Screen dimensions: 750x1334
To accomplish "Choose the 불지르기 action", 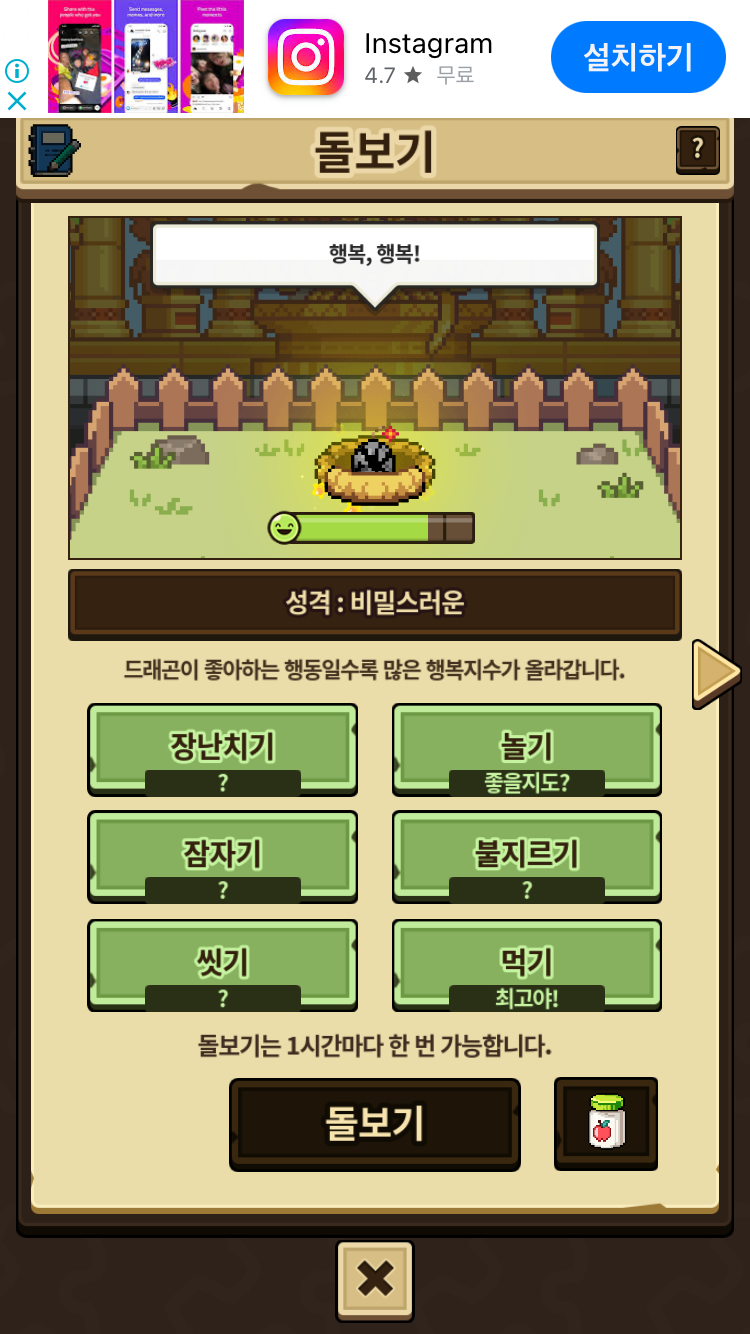I will pyautogui.click(x=526, y=856).
